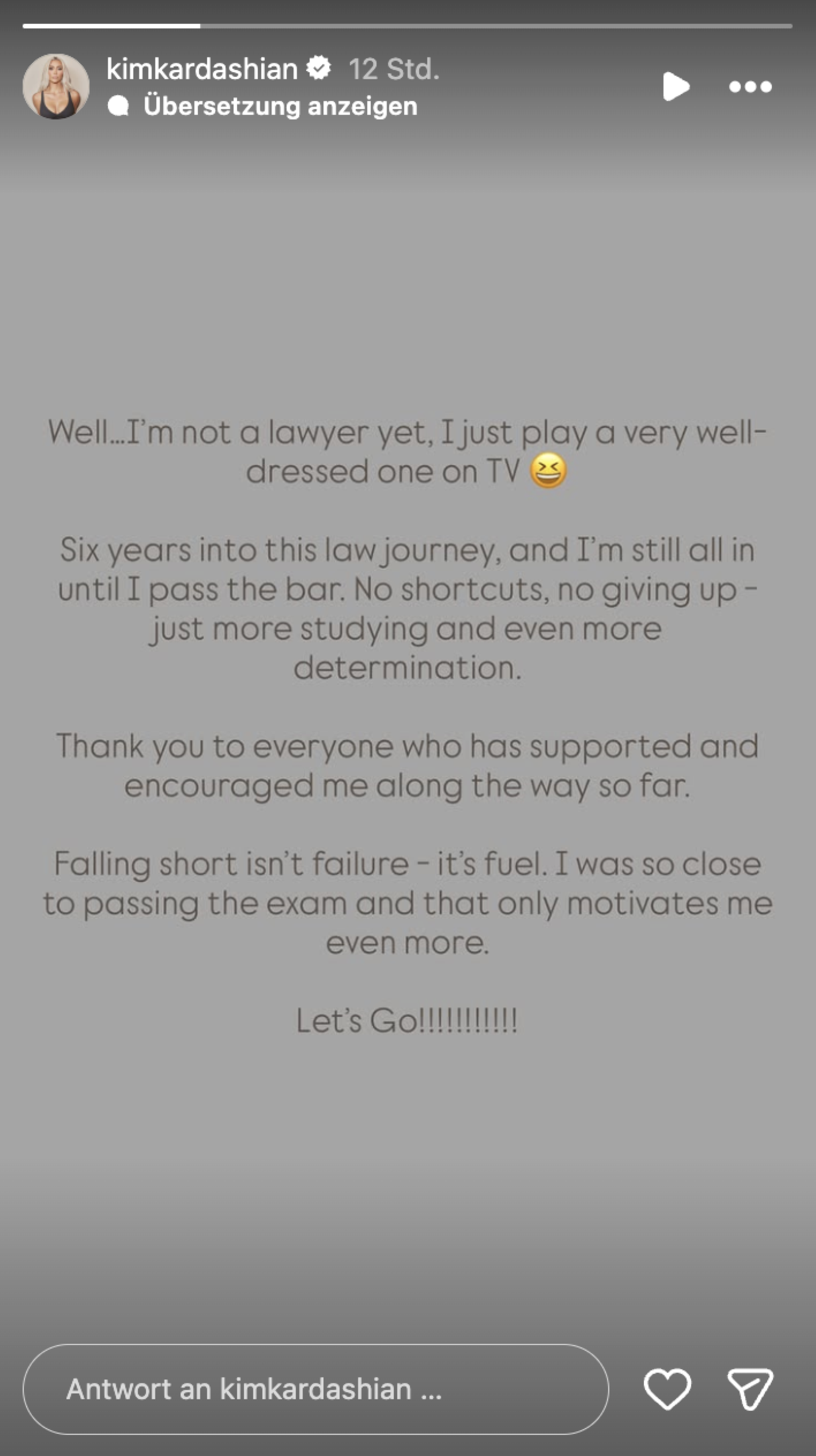
Task: Resume the story with the play icon
Action: (x=676, y=86)
